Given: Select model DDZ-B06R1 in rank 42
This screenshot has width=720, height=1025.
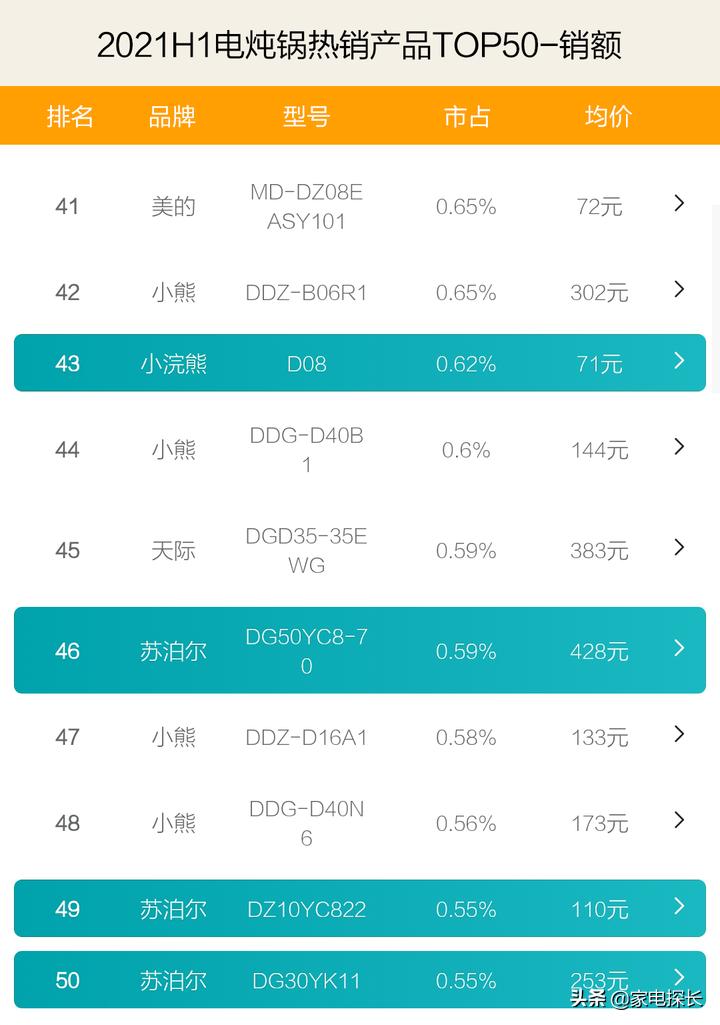Looking at the screenshot, I should [x=306, y=292].
